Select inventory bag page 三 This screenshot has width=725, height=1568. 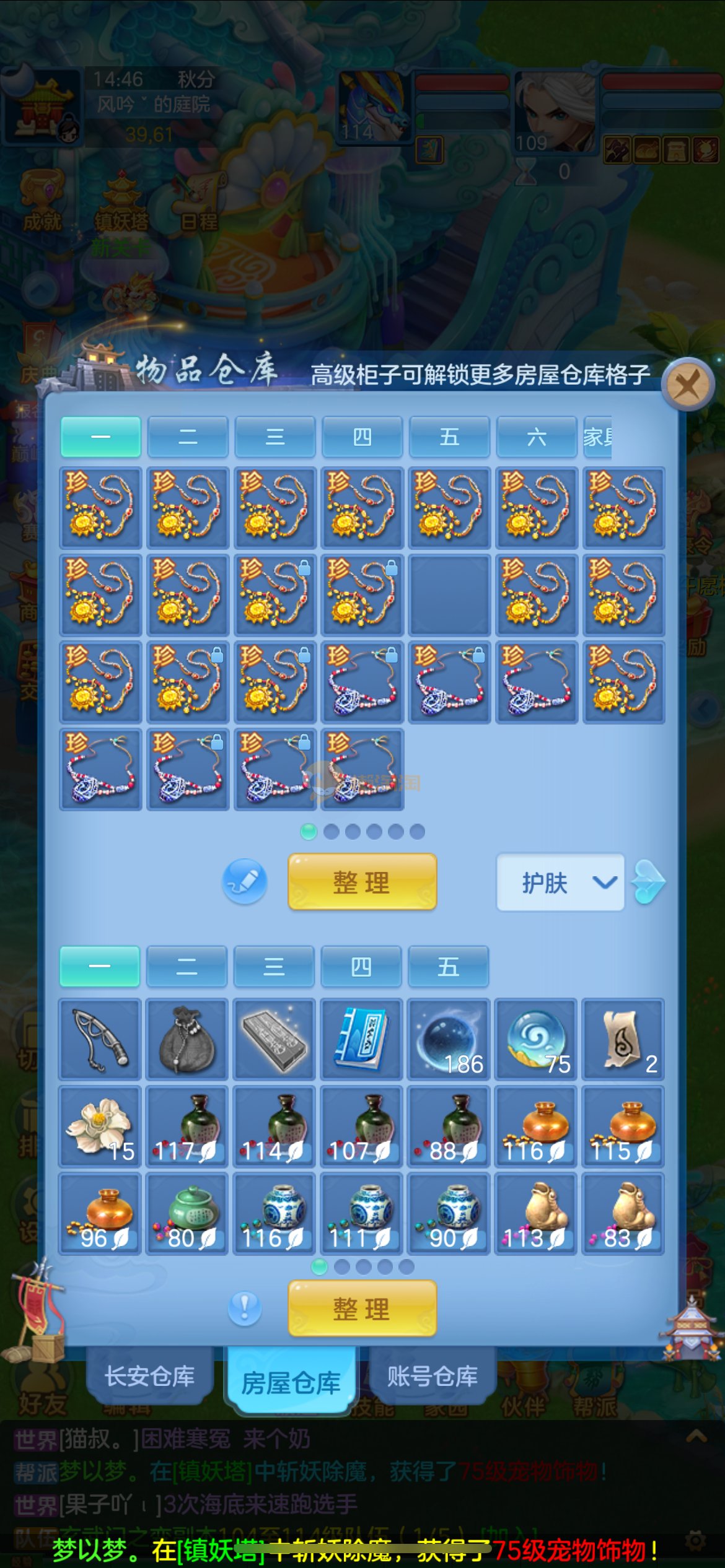click(274, 967)
